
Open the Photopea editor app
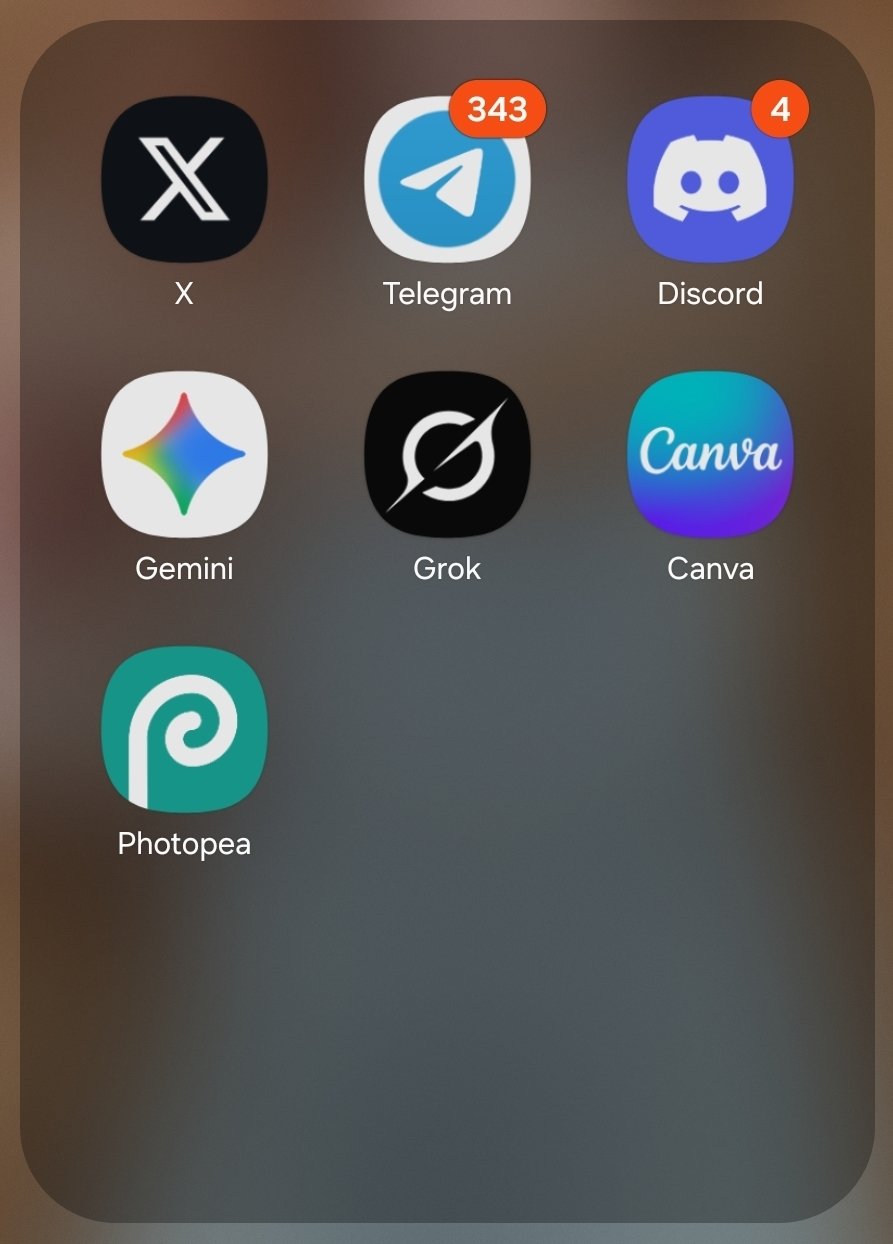click(x=184, y=730)
